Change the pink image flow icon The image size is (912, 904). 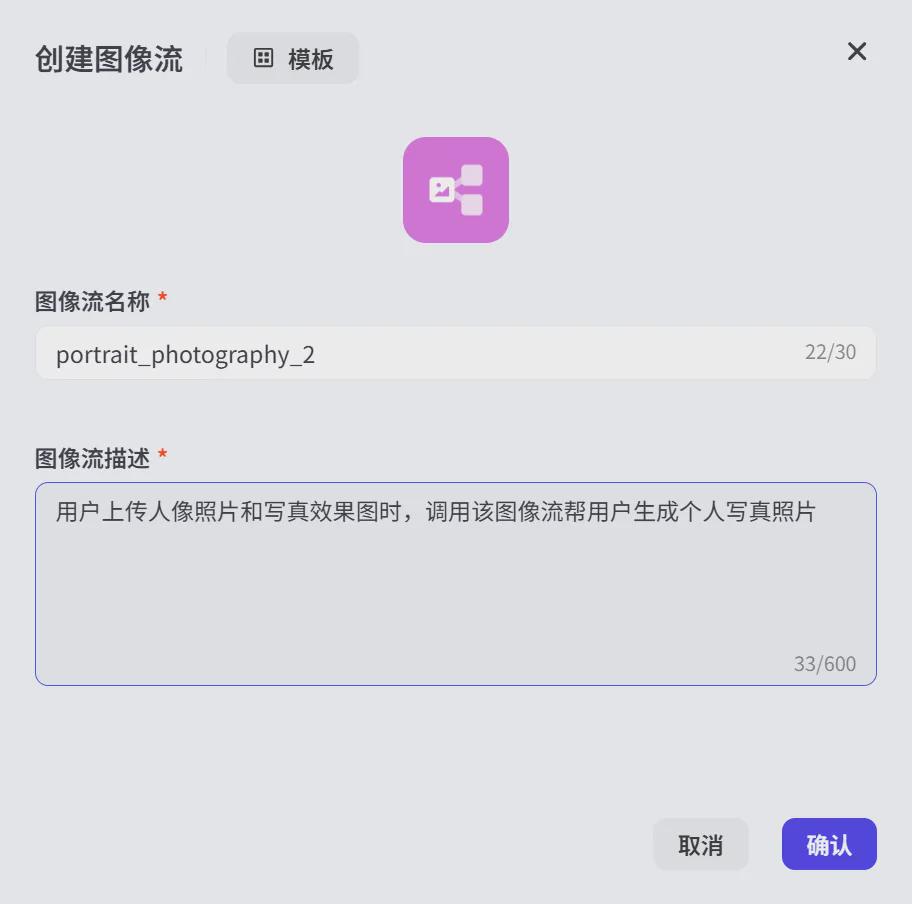pyautogui.click(x=456, y=190)
